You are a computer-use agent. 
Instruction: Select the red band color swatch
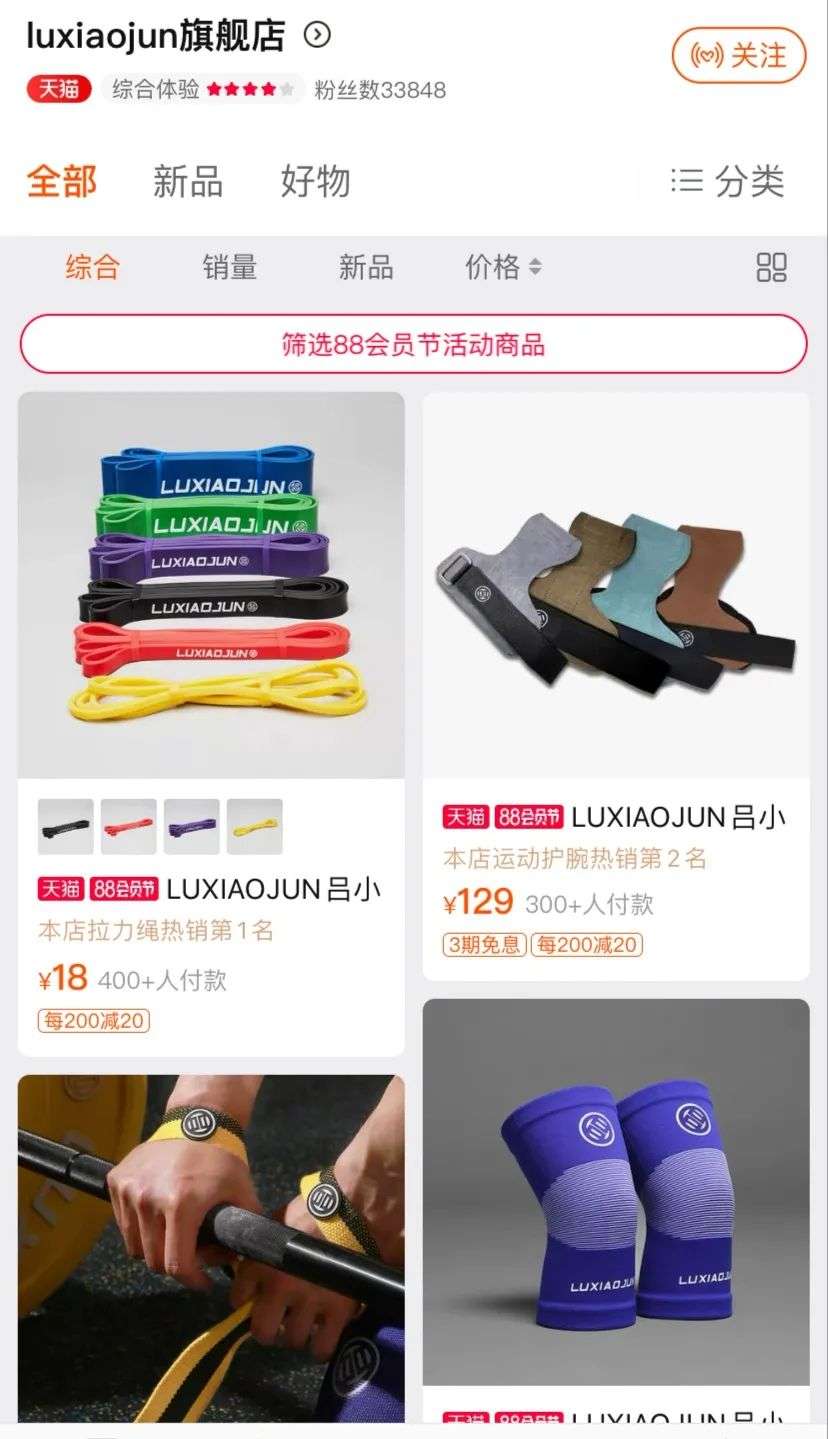coord(129,827)
